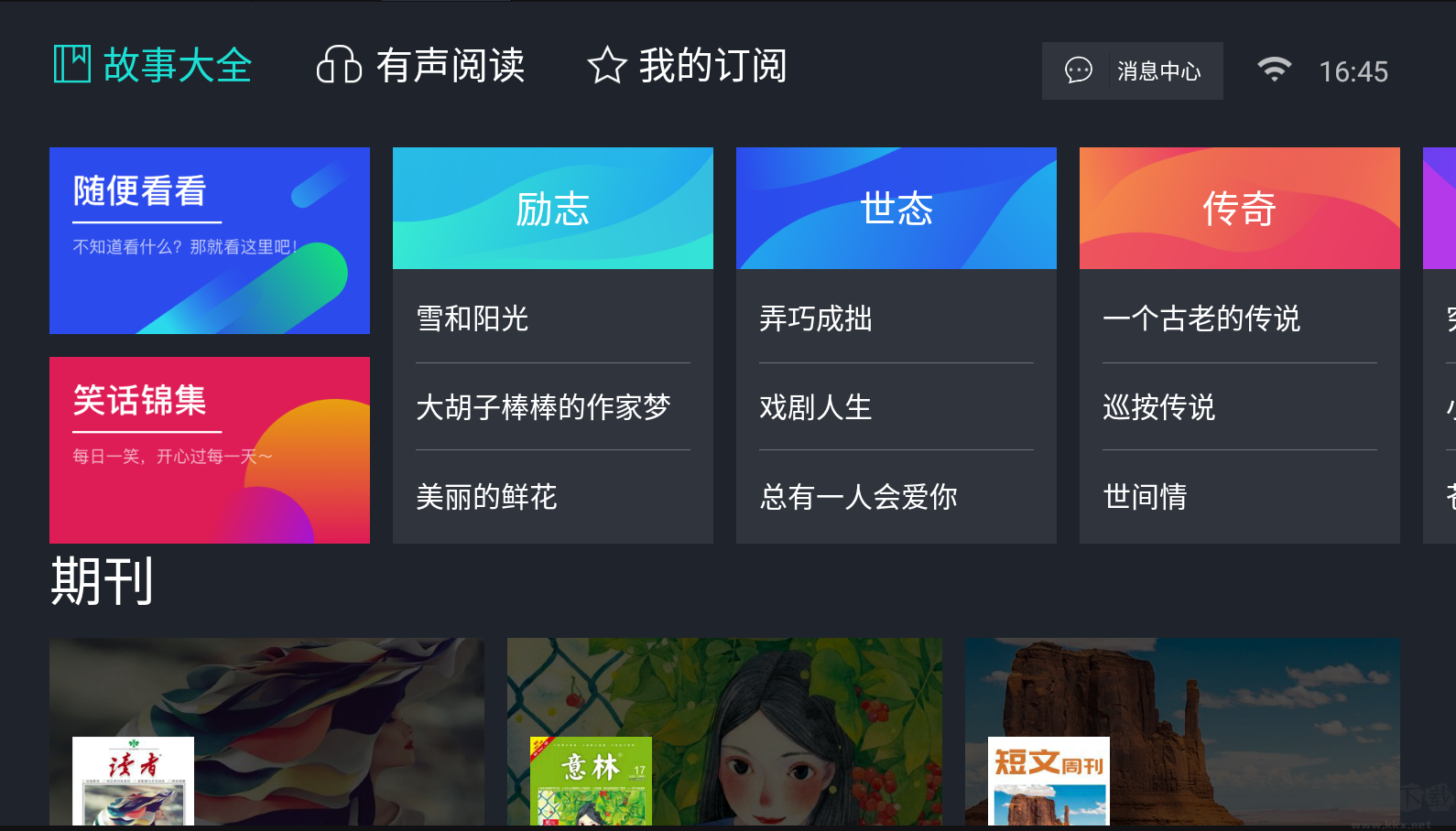
Task: Open the story 弄巧成拙
Action: coord(816,318)
